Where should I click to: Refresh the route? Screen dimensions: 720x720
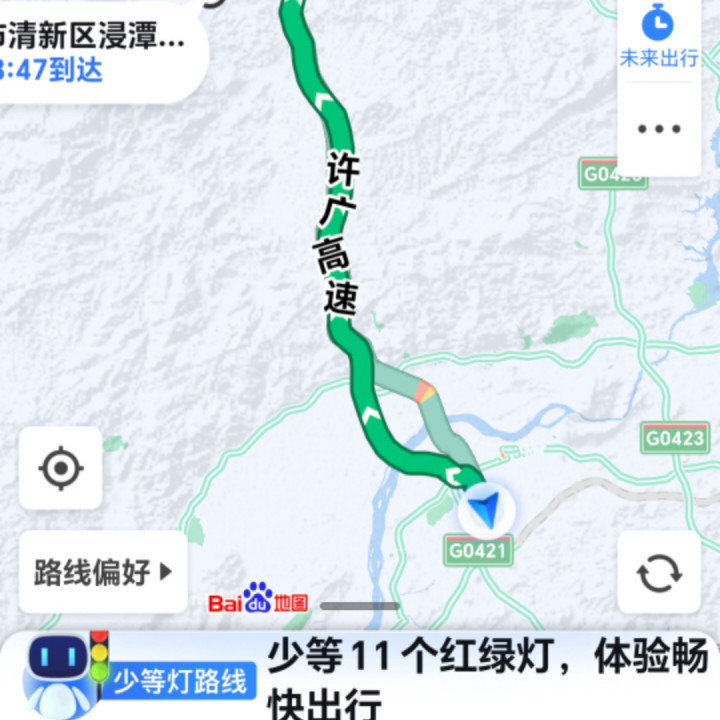pos(659,573)
